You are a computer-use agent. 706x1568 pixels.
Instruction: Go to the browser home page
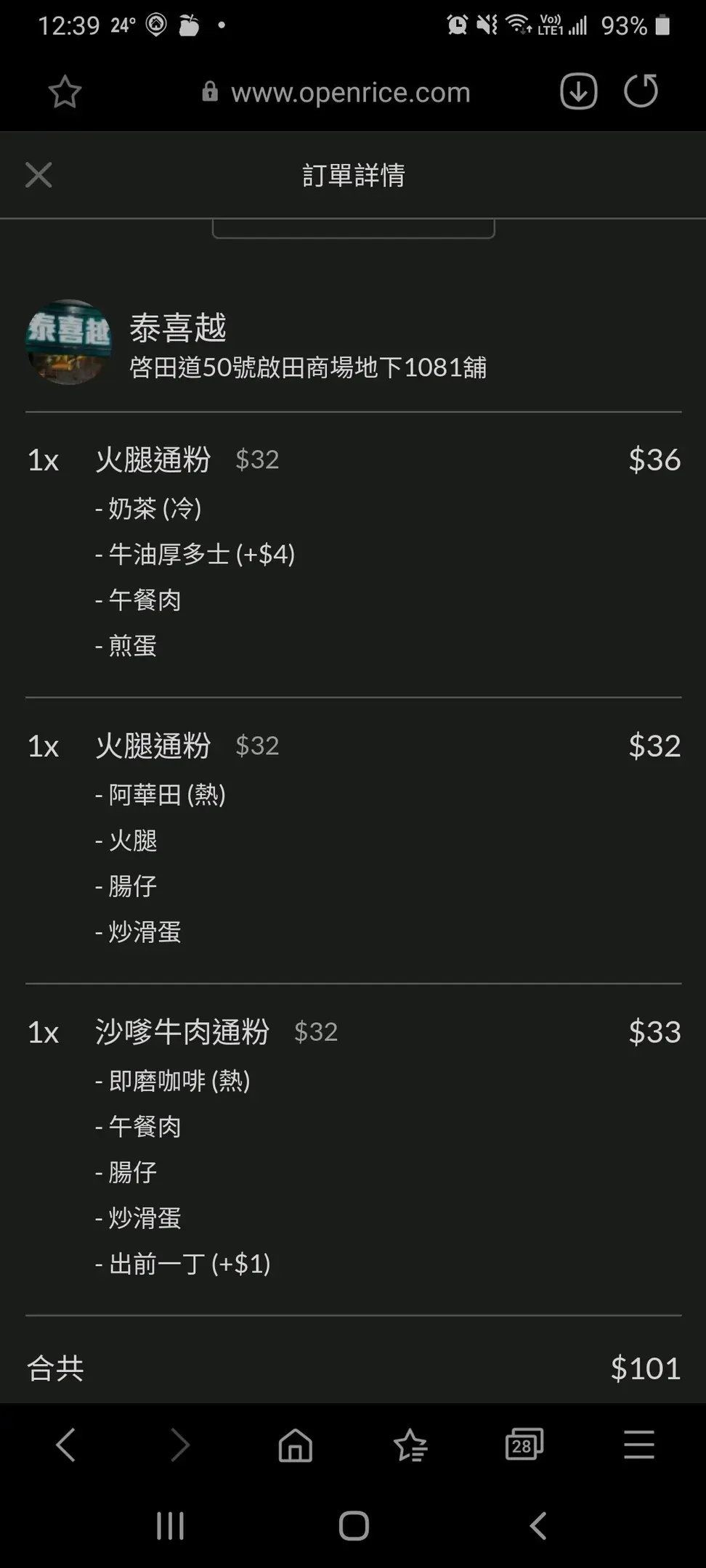(296, 1444)
